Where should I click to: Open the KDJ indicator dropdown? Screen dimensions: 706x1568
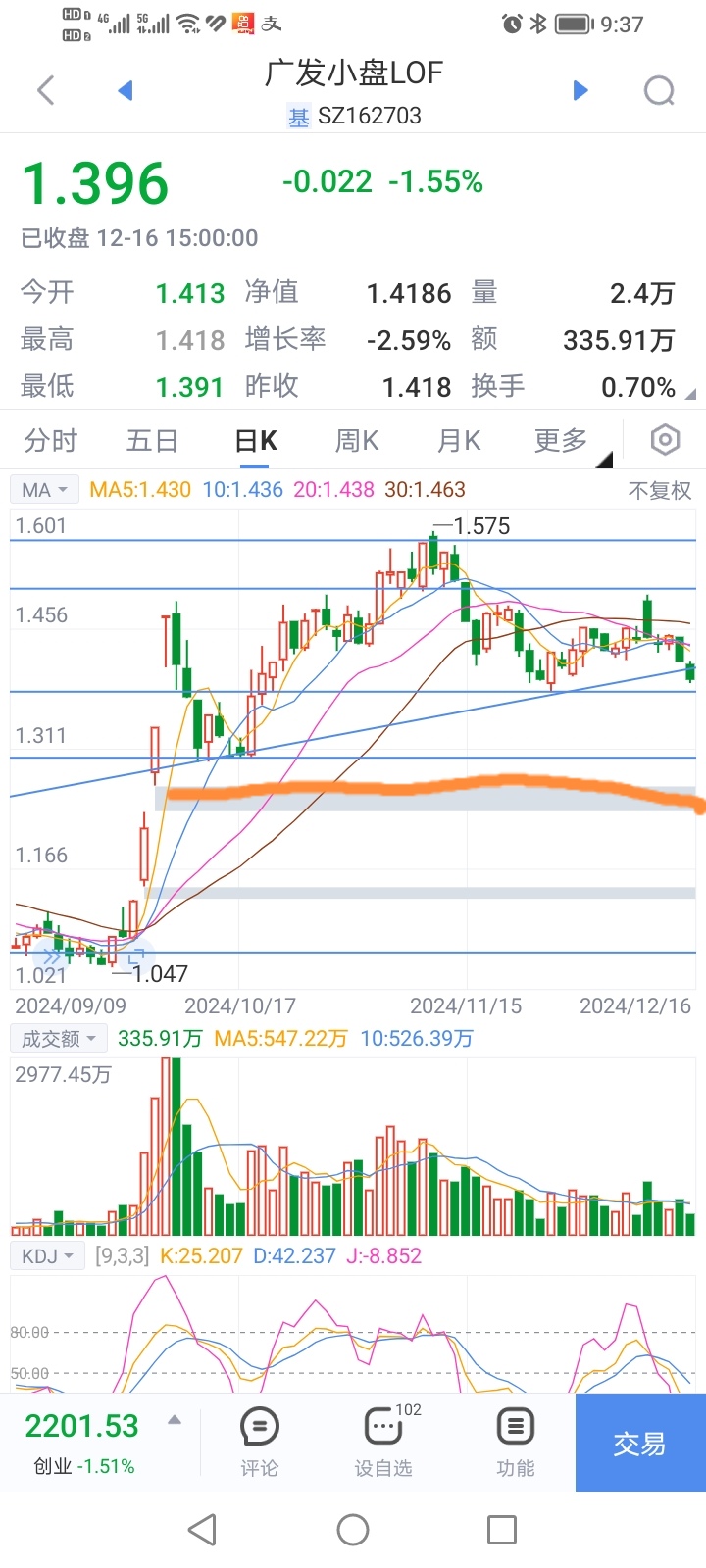[x=47, y=1256]
